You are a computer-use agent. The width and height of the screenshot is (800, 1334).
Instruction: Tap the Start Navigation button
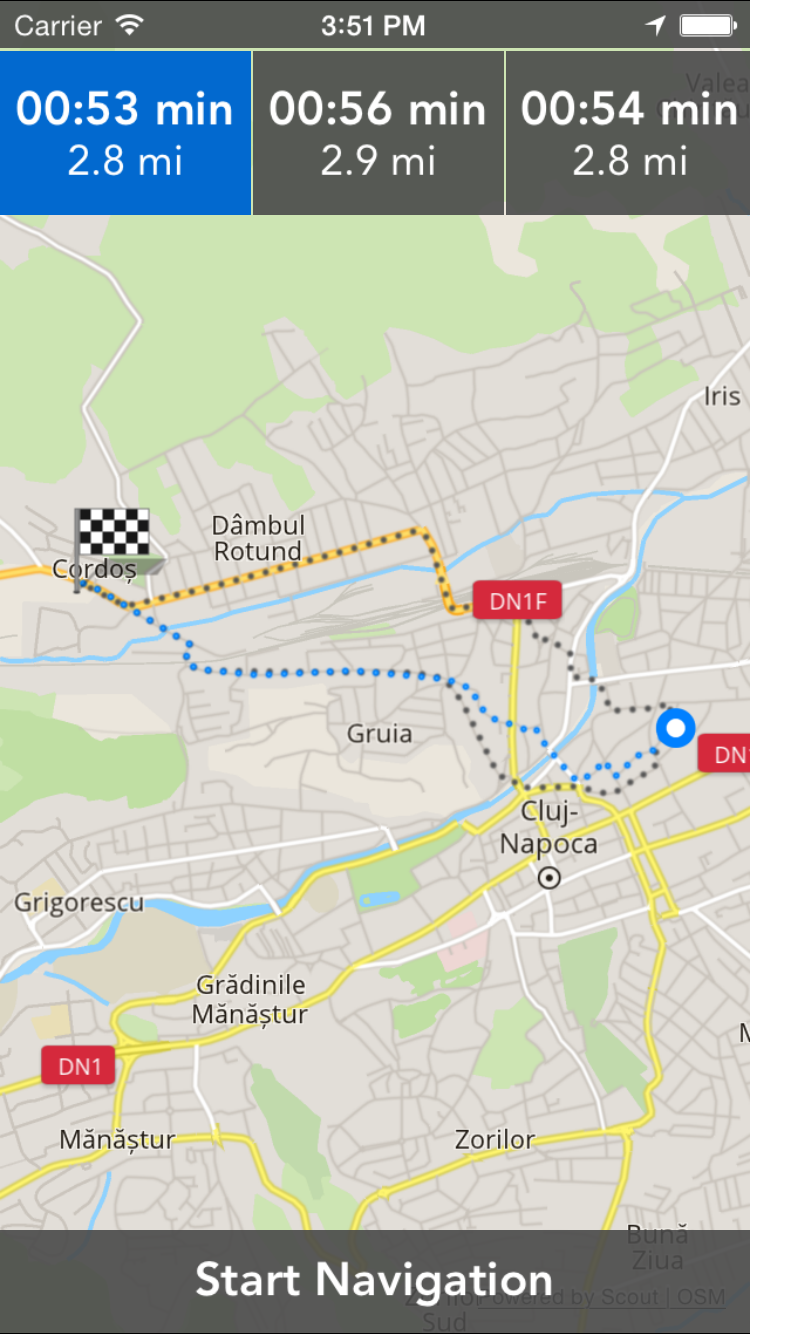(374, 1280)
